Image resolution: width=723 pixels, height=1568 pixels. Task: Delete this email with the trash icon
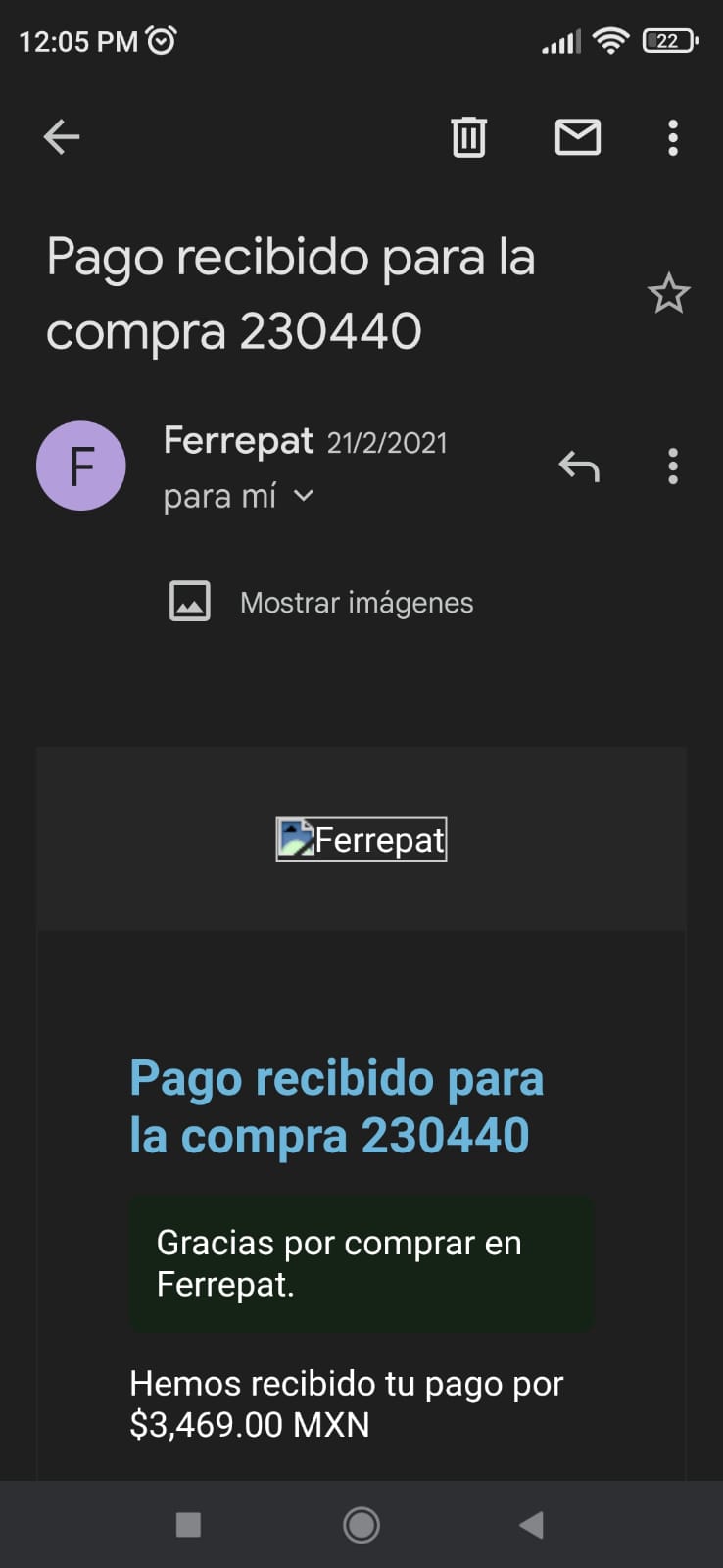click(468, 137)
